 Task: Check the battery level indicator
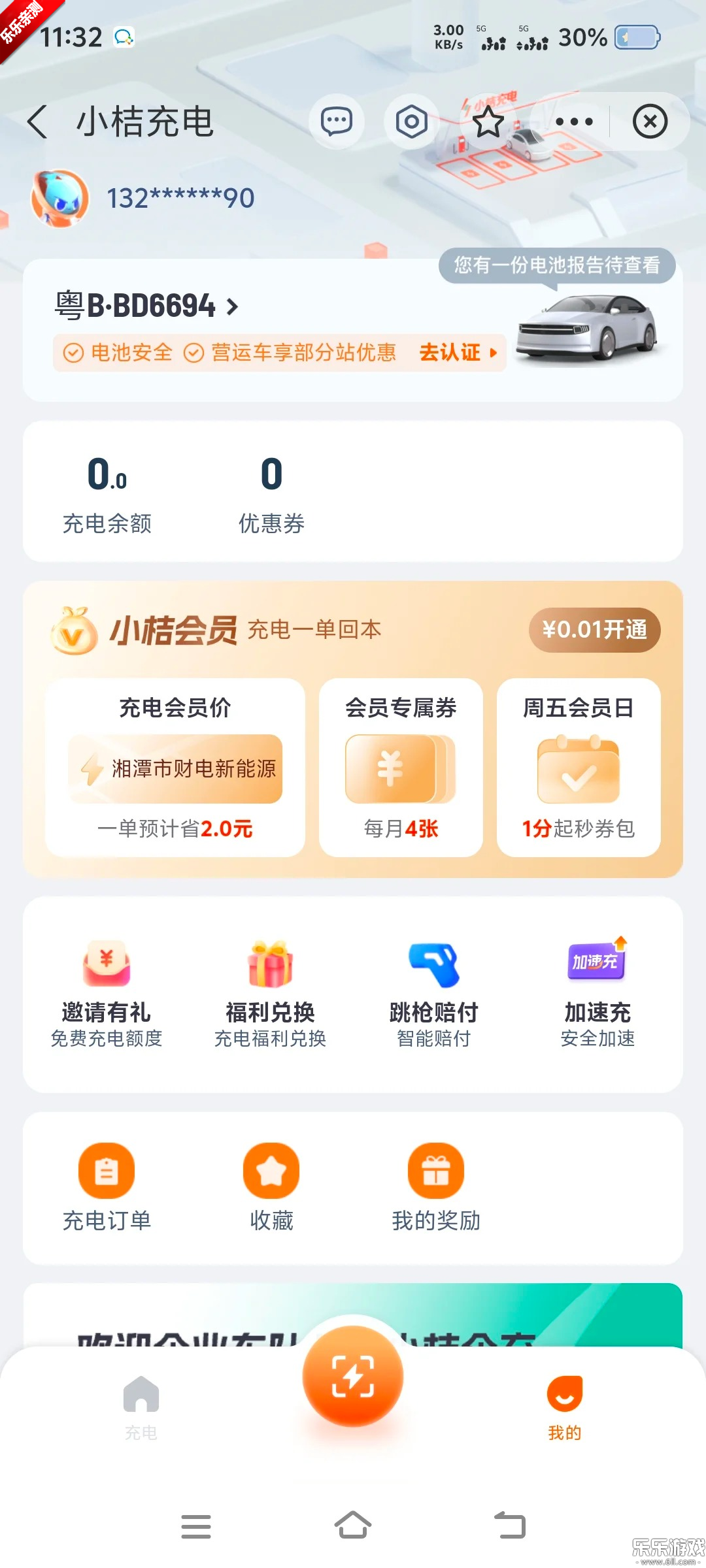click(x=636, y=38)
